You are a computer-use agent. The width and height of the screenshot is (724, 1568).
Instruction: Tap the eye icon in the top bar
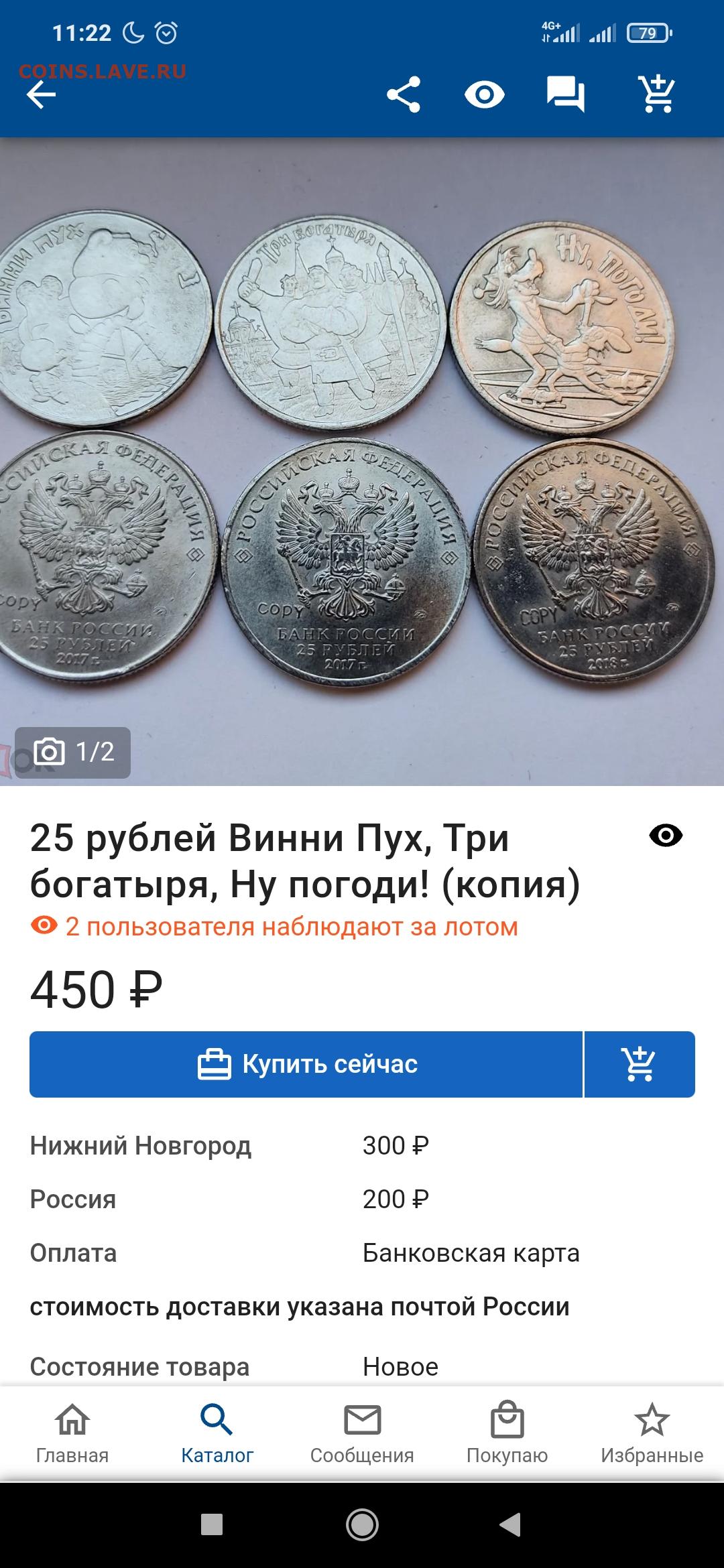(x=484, y=94)
